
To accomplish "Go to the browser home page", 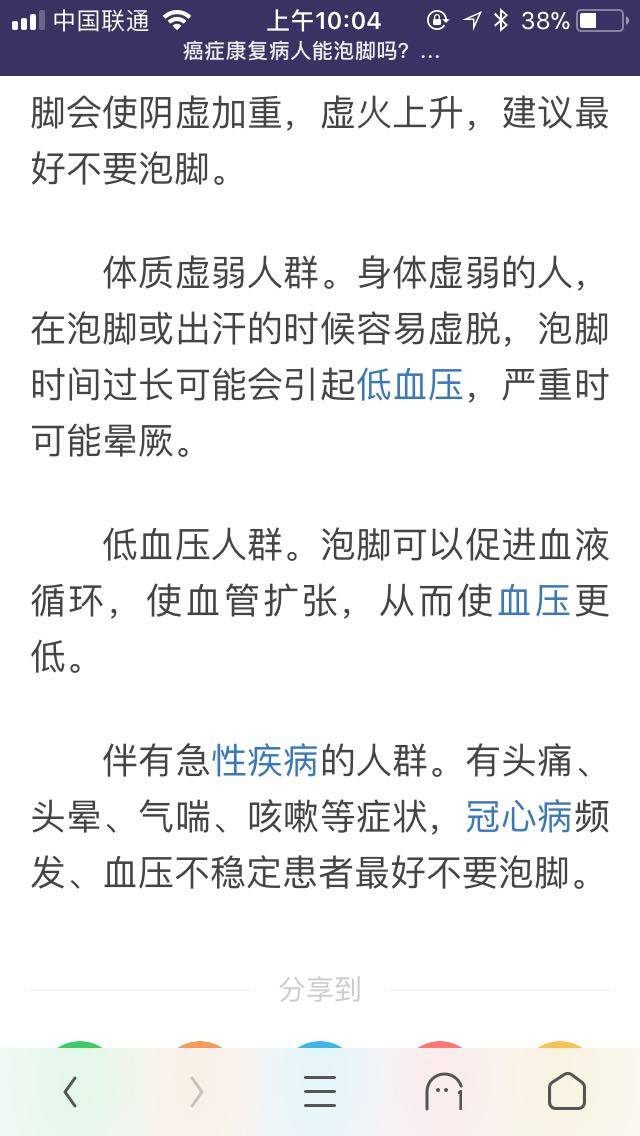I will 566,1091.
